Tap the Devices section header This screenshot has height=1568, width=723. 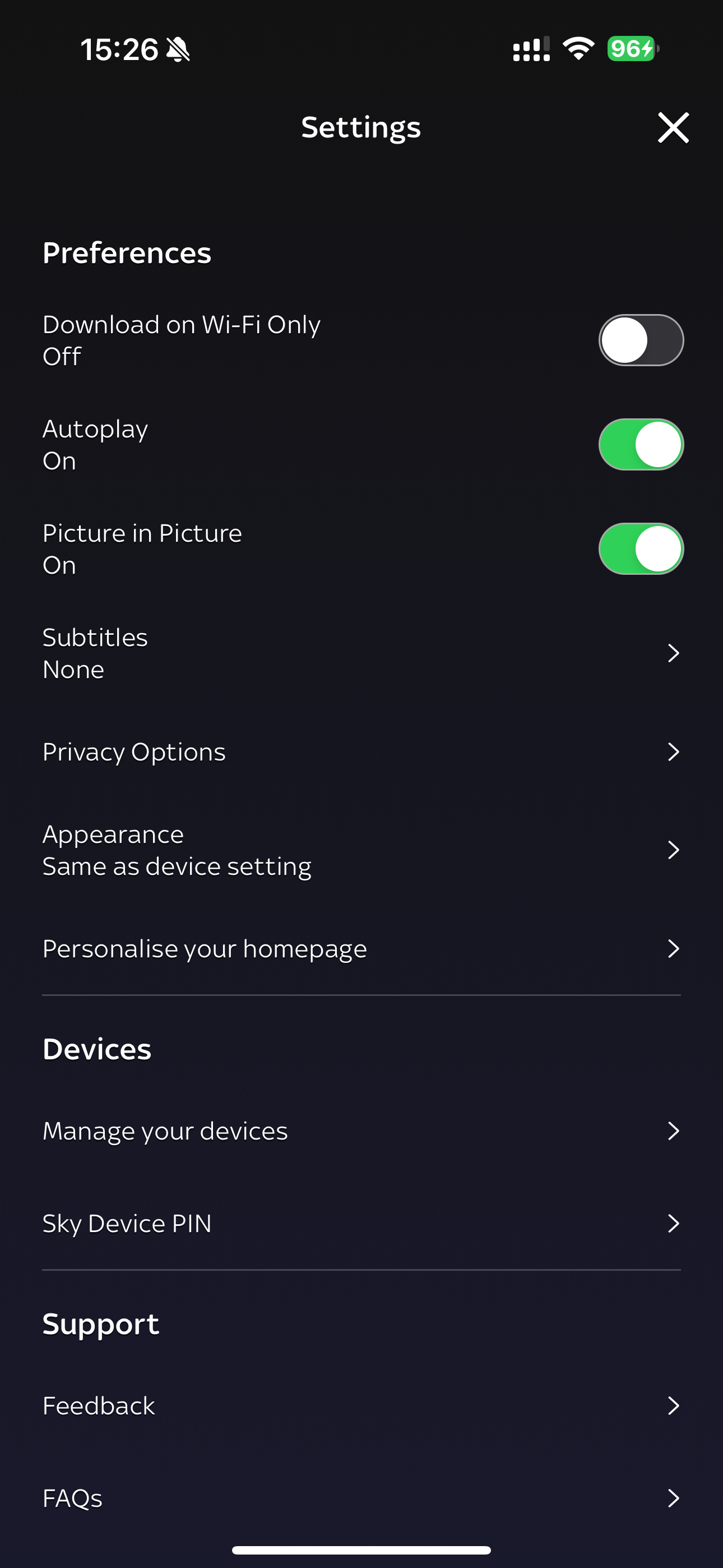pyautogui.click(x=97, y=1048)
